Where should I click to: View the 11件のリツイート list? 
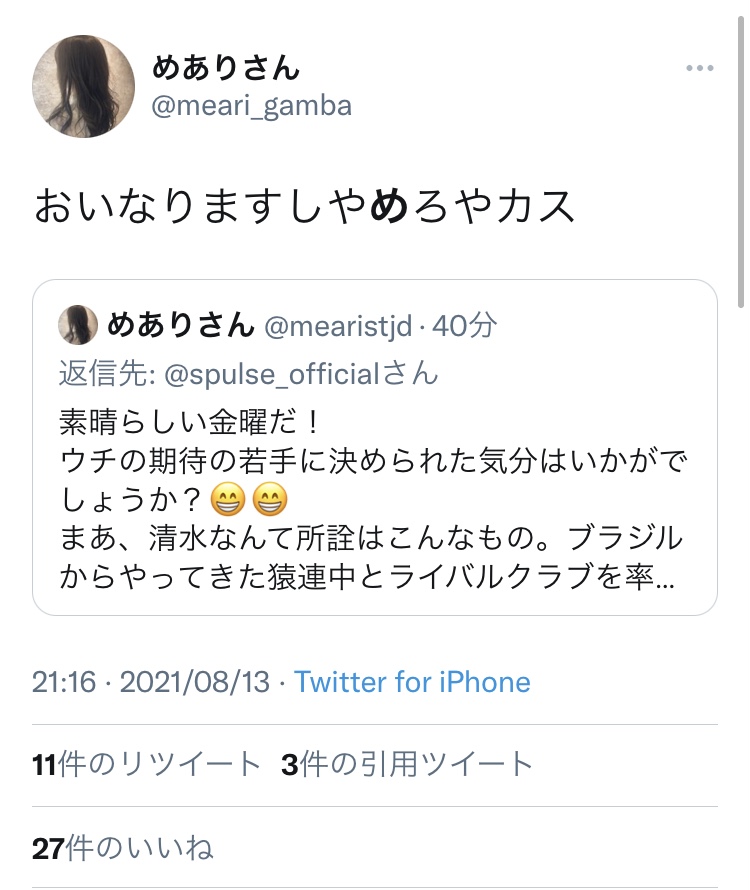coord(146,765)
